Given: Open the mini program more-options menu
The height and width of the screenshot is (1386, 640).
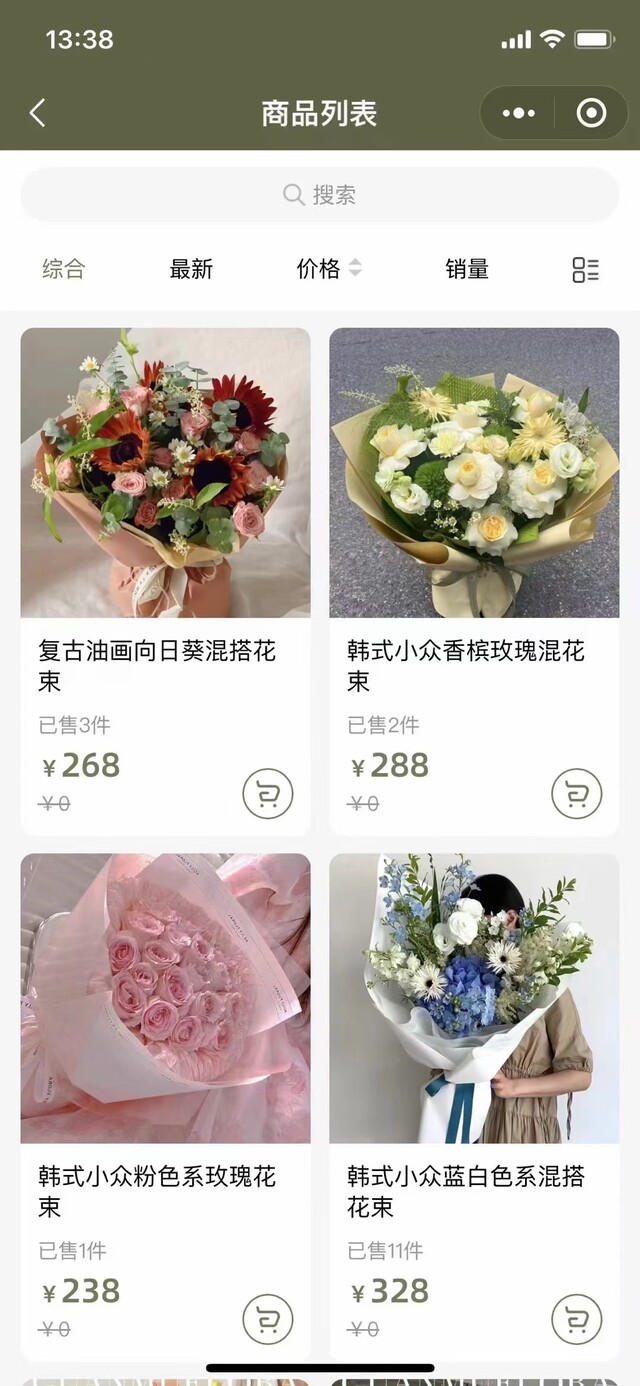Looking at the screenshot, I should coord(518,113).
